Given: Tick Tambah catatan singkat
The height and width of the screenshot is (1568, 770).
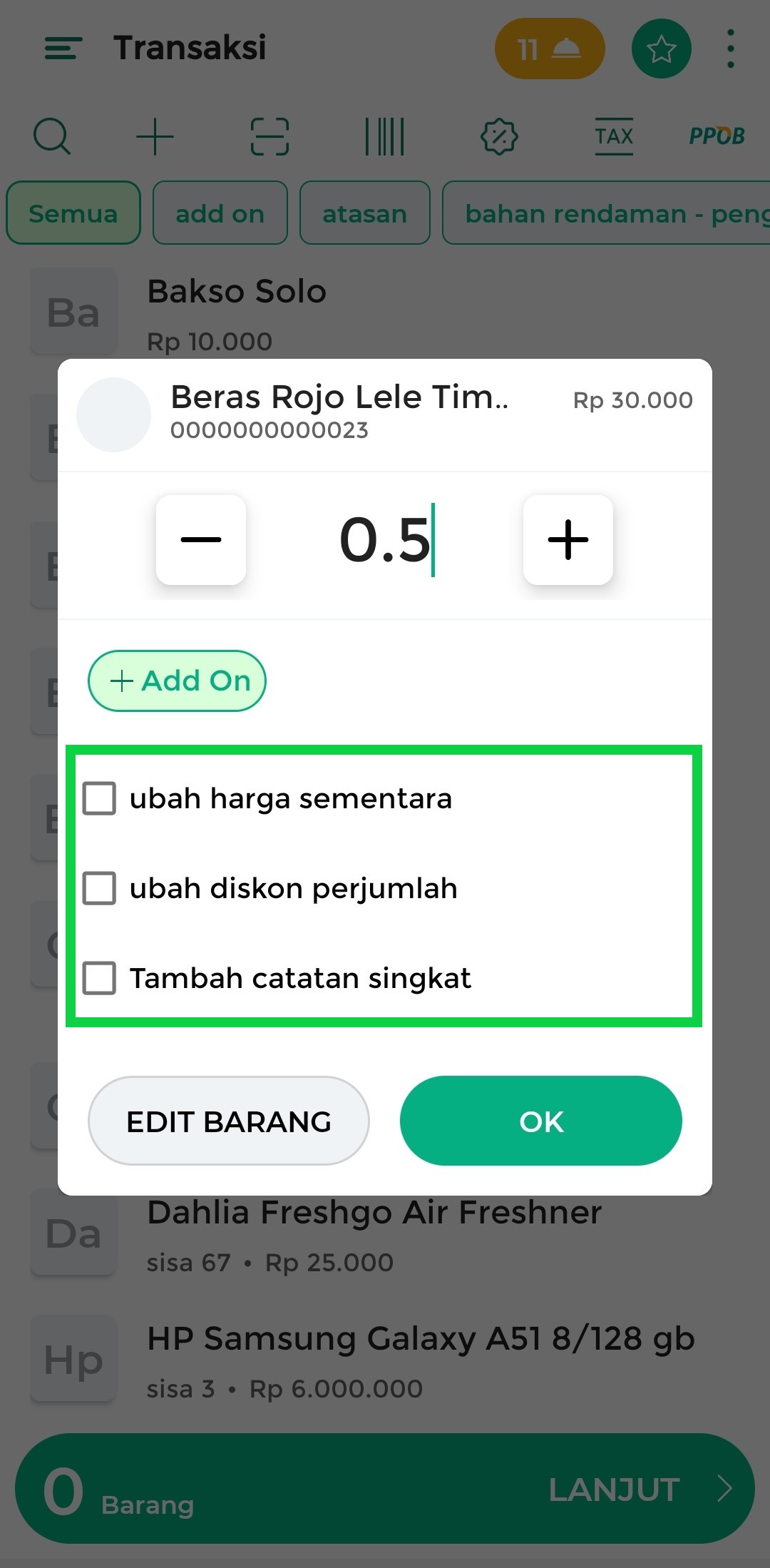Looking at the screenshot, I should pyautogui.click(x=99, y=978).
